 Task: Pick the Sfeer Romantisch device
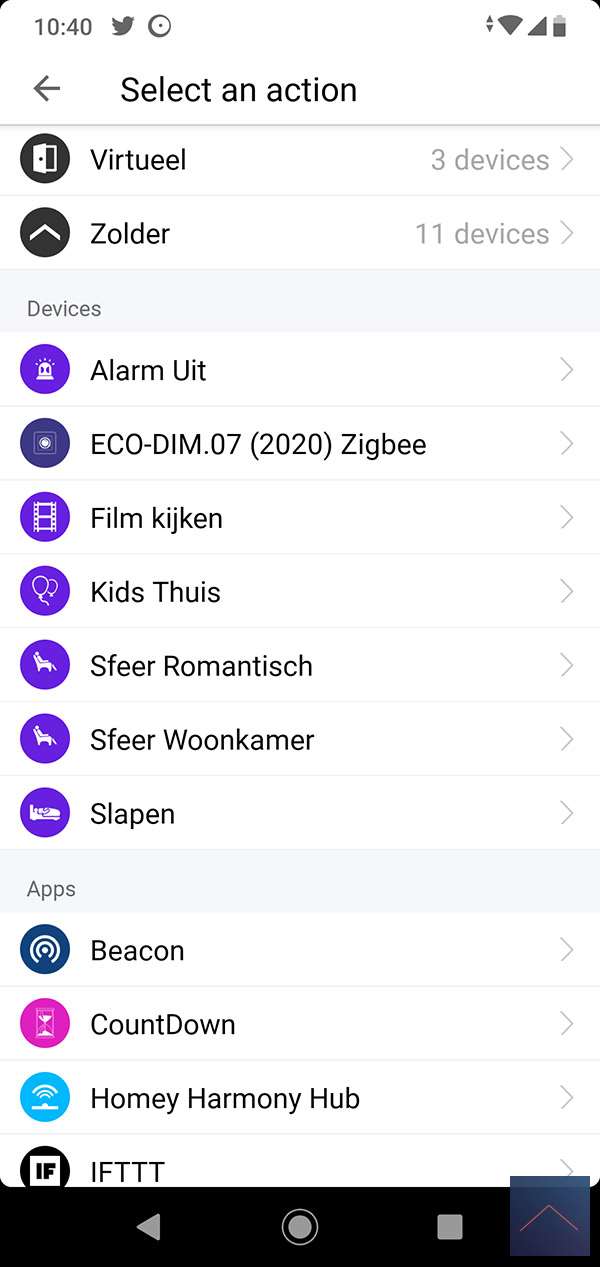point(300,666)
